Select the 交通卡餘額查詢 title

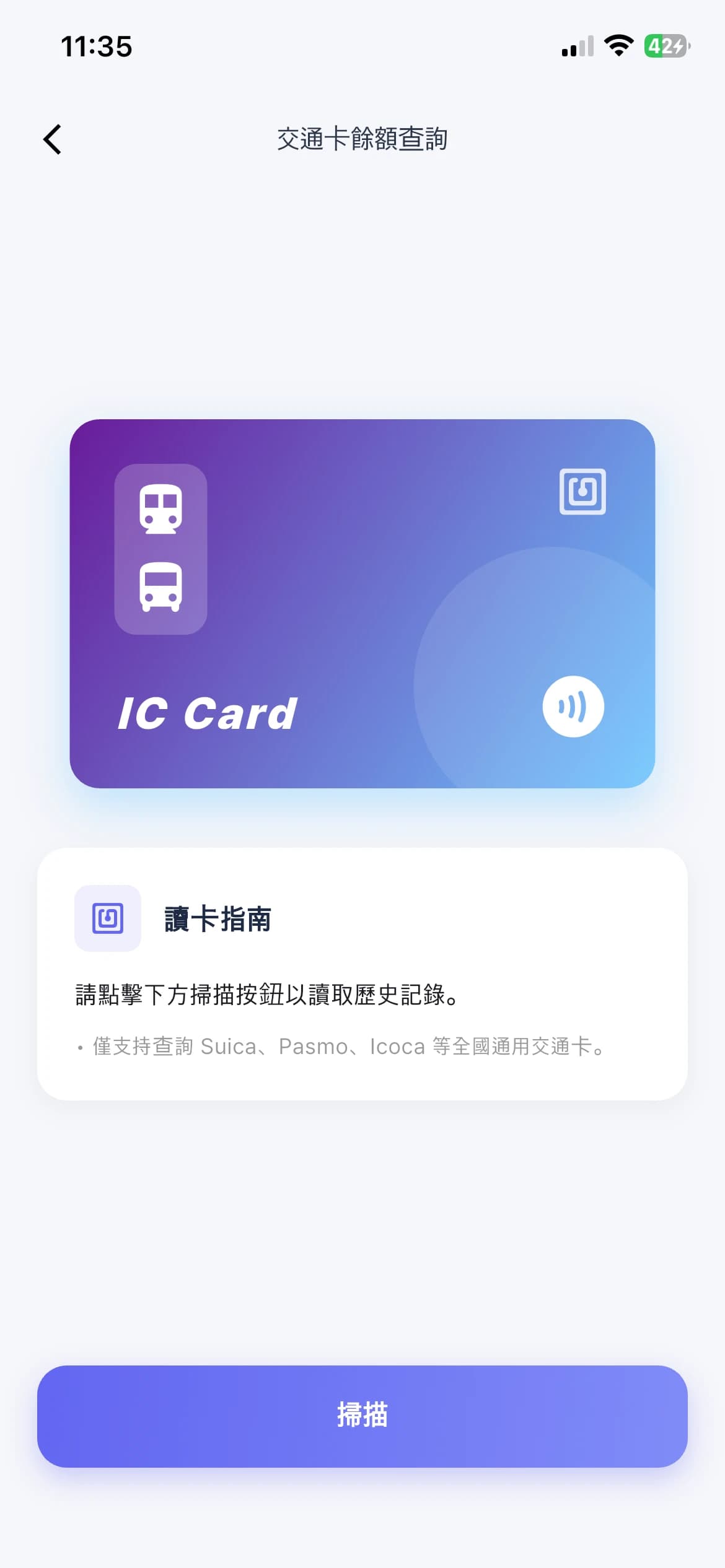tap(362, 139)
